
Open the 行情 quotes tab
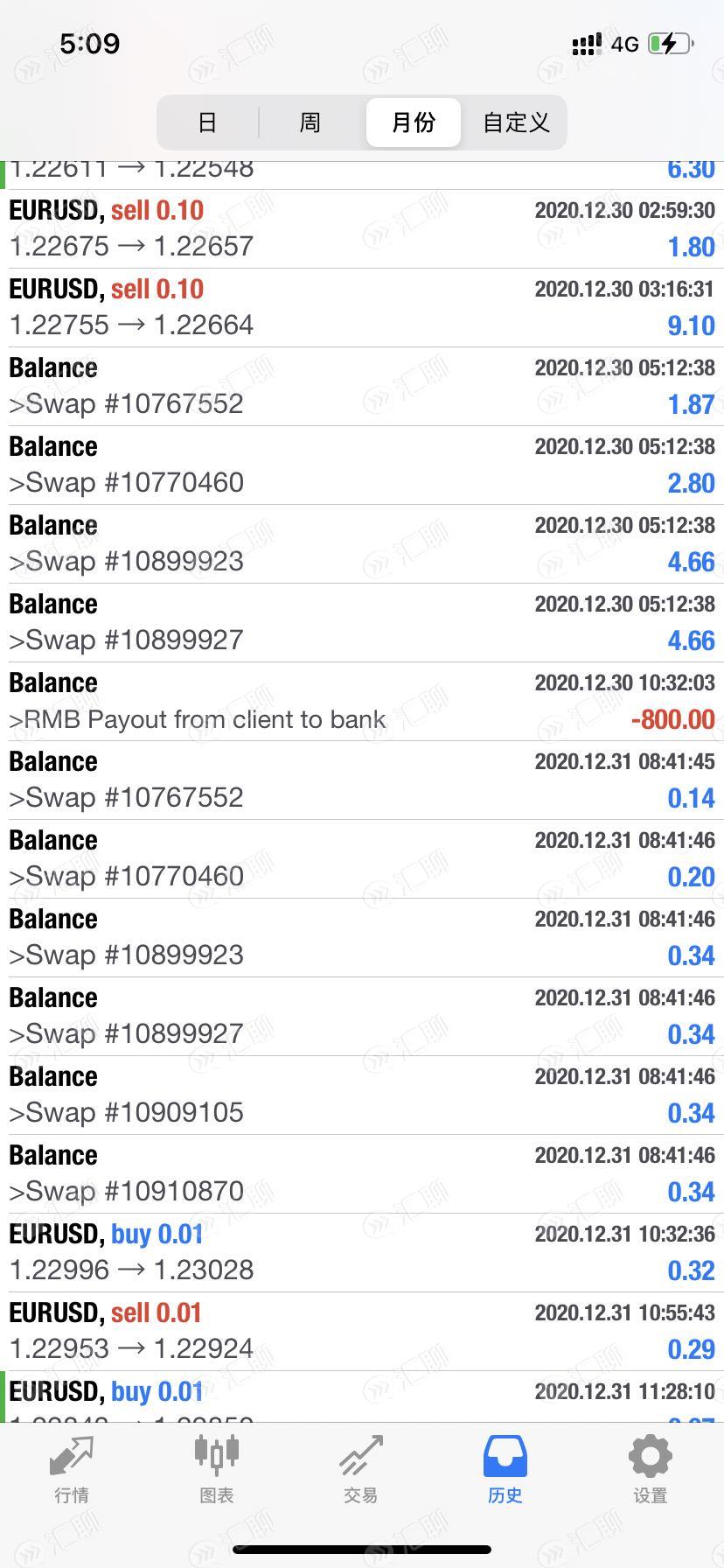(x=72, y=1470)
